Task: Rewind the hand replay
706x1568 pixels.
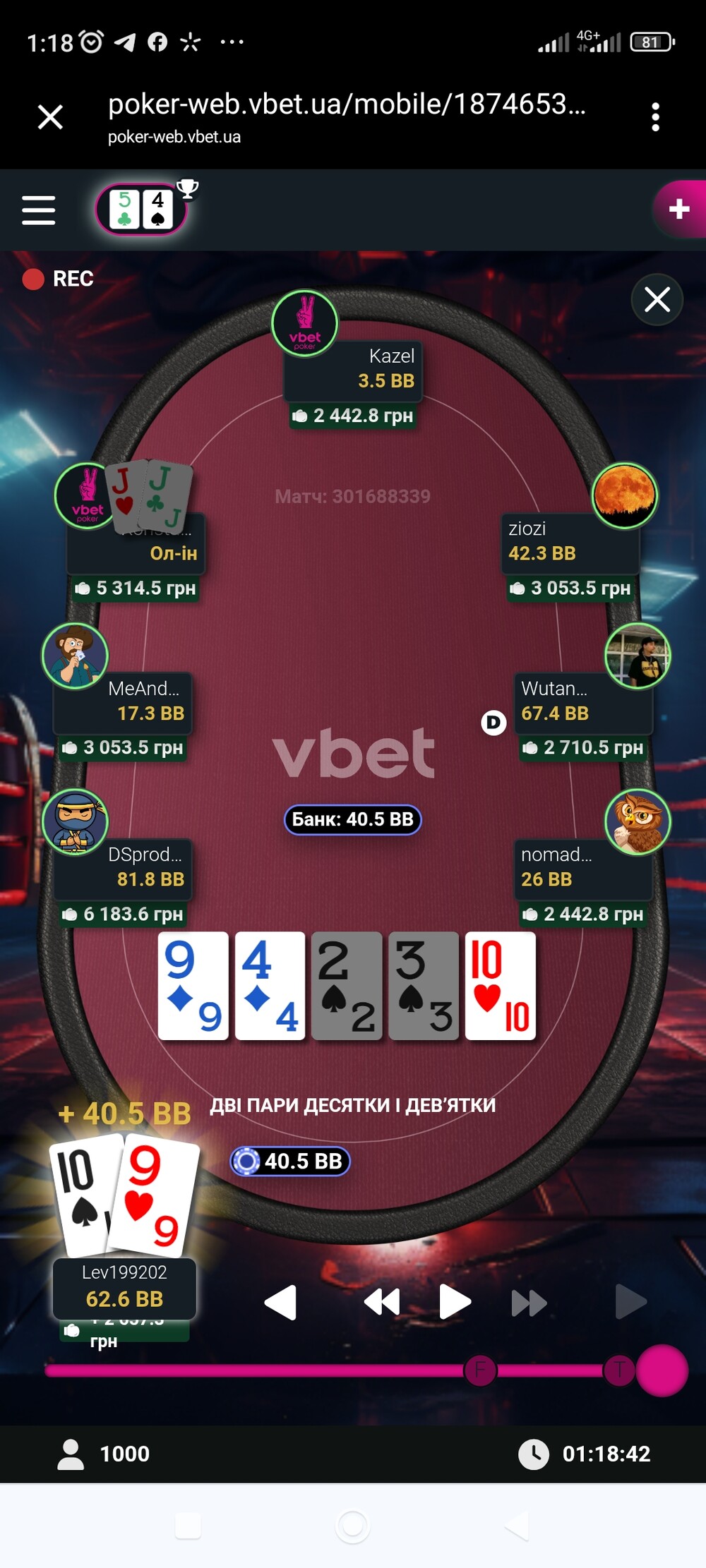Action: (382, 1302)
